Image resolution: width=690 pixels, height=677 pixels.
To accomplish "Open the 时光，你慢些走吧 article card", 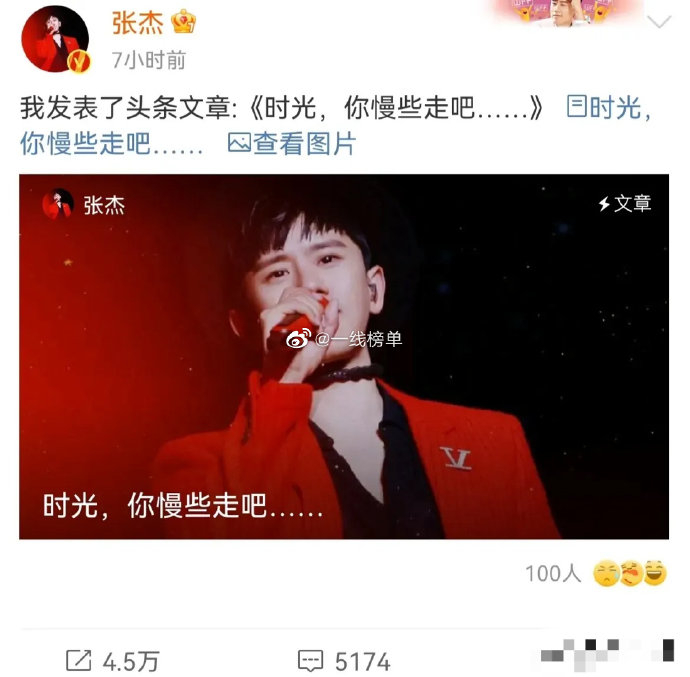I will (344, 357).
